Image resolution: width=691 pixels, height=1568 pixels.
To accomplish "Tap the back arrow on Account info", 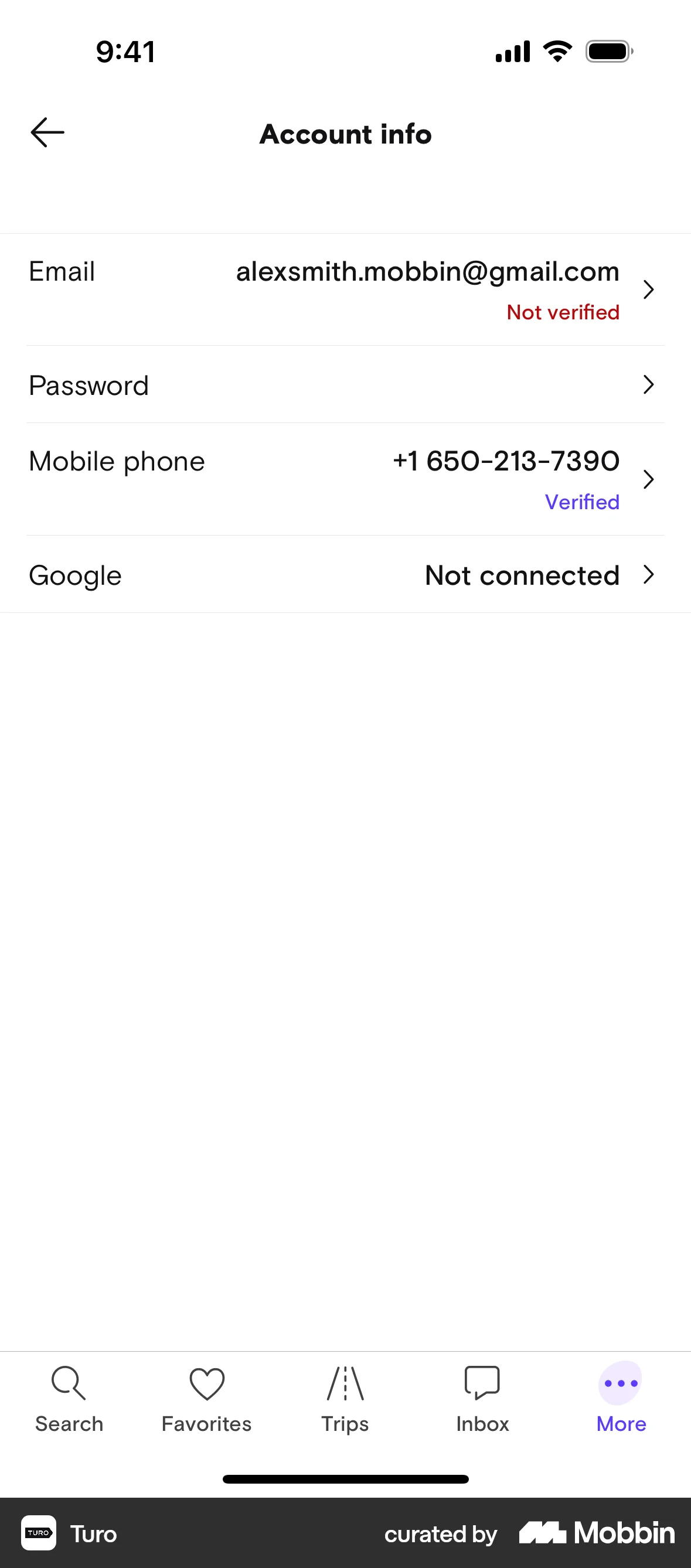I will [x=46, y=131].
